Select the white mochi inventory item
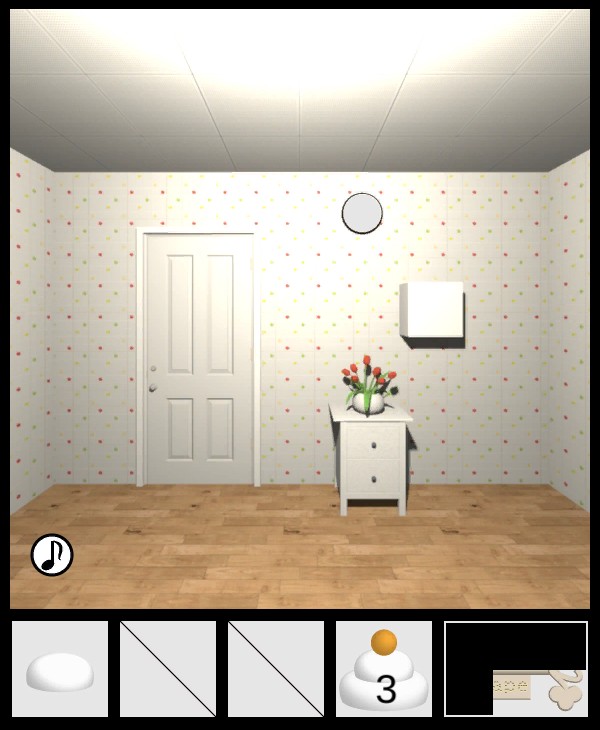 coord(60,671)
